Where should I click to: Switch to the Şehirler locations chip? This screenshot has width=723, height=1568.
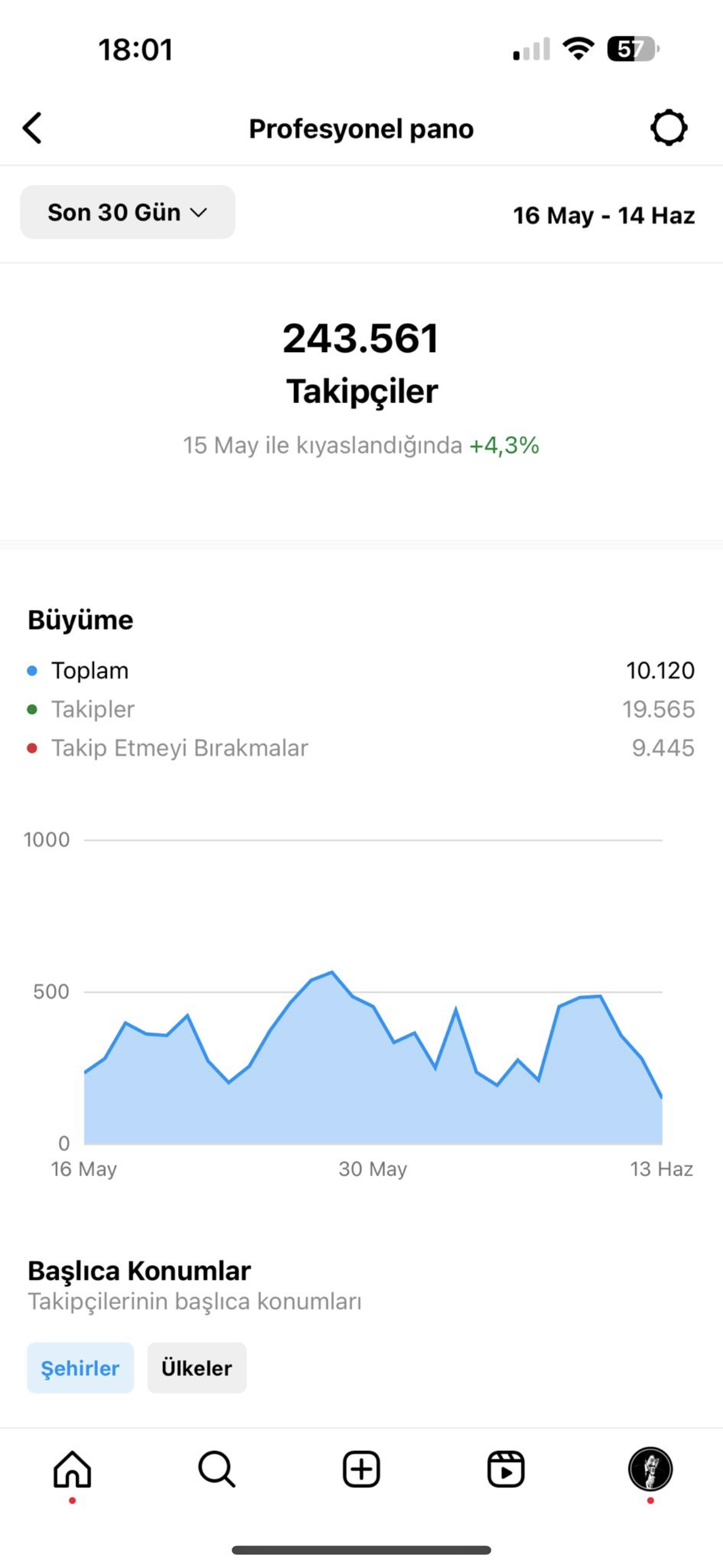80,1368
